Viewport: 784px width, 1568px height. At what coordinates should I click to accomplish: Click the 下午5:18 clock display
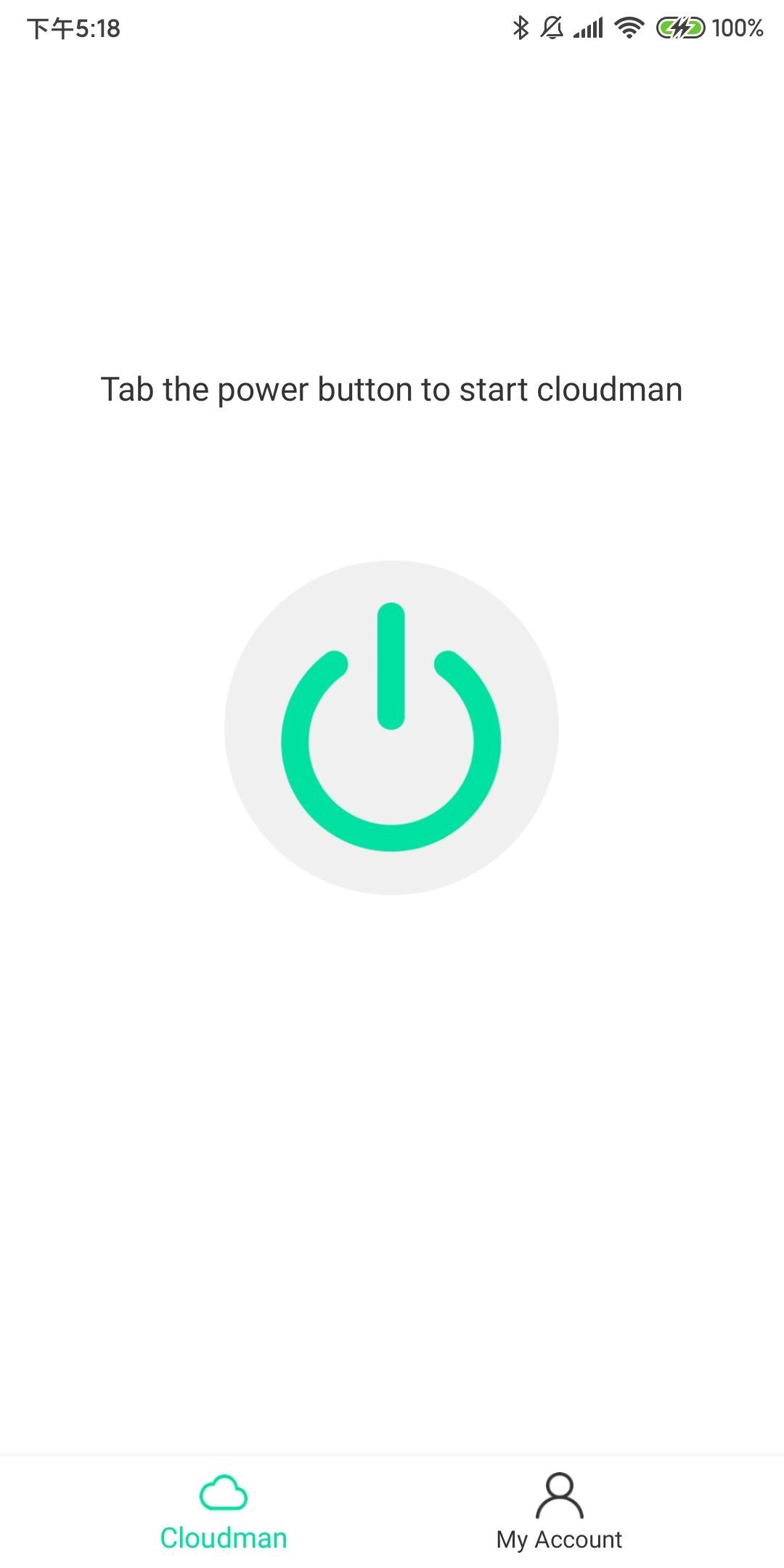(73, 28)
